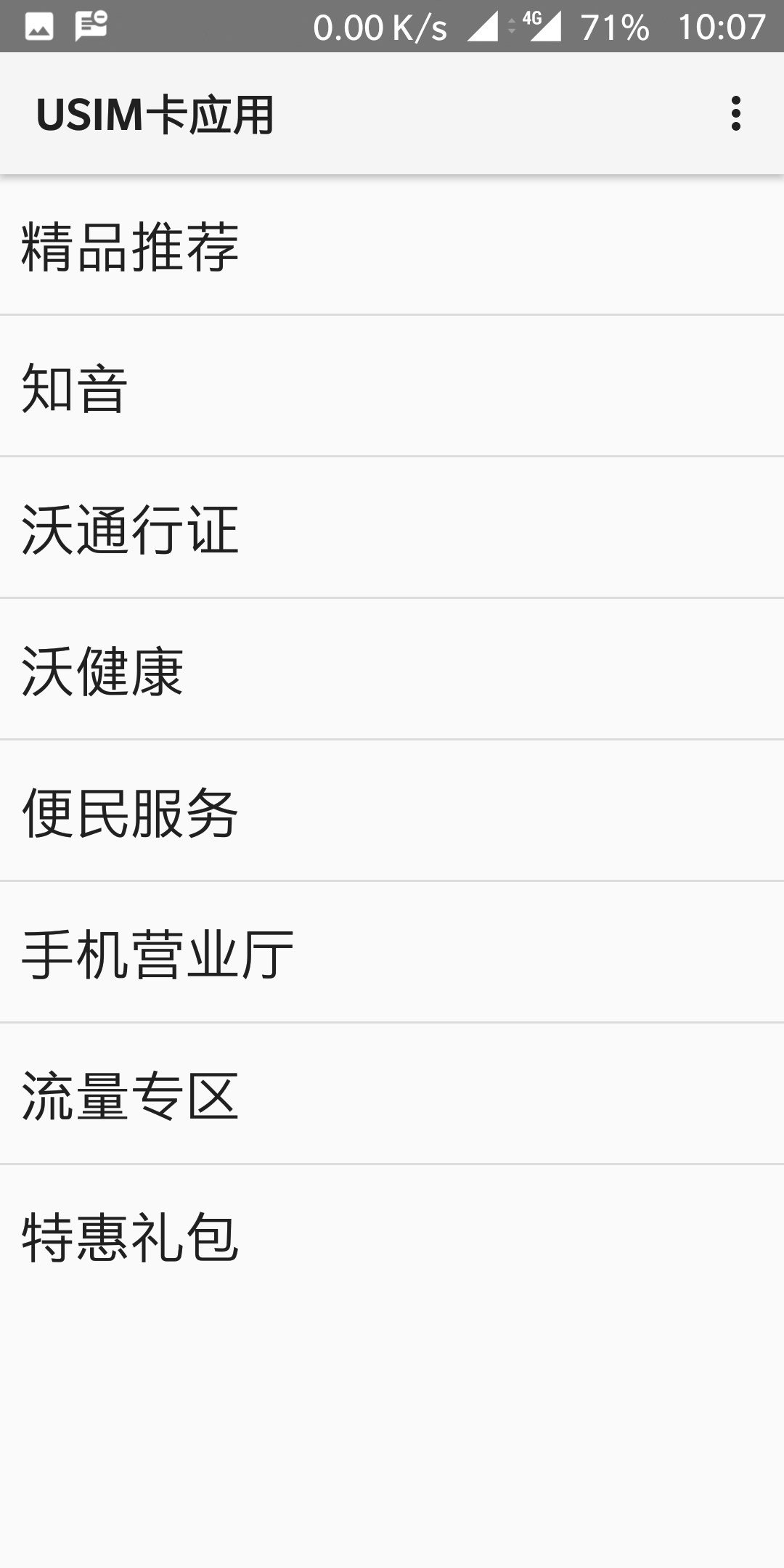This screenshot has width=784, height=1568.
Task: Open 手机营业厅 from the USIM menu
Action: click(x=156, y=953)
